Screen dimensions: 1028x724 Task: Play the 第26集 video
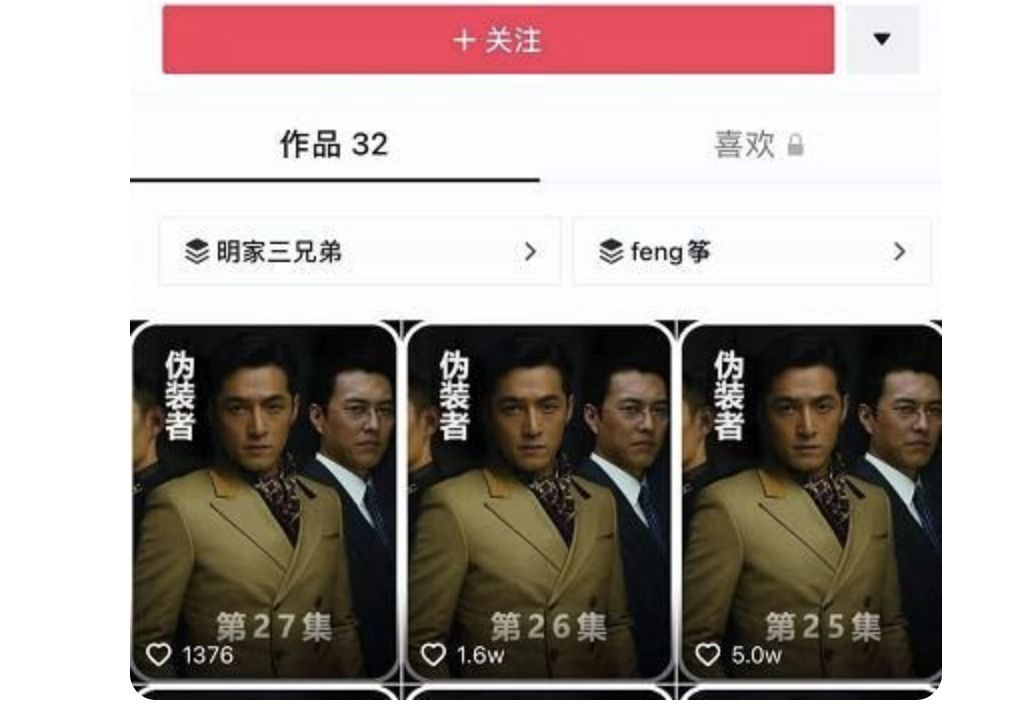538,500
